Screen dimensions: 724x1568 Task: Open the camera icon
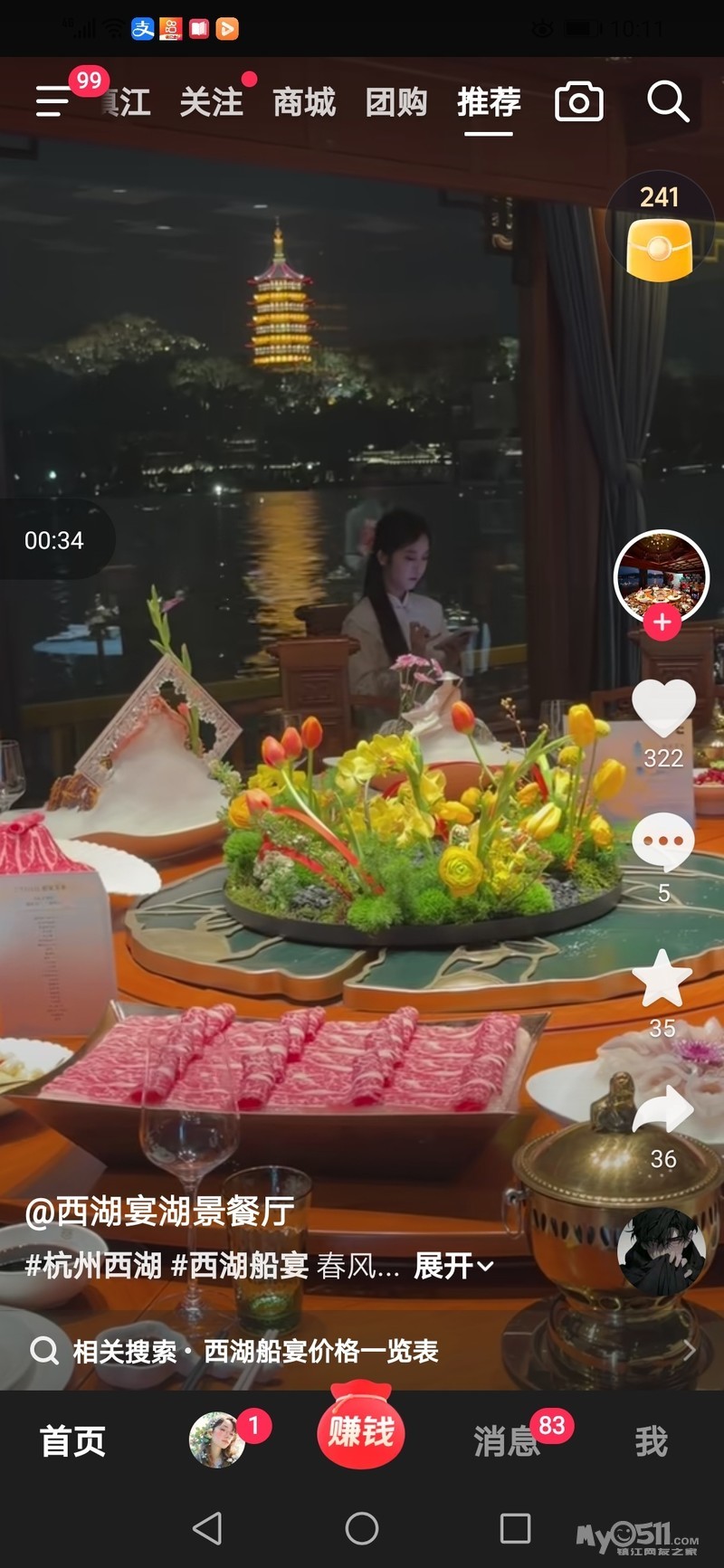pos(579,101)
